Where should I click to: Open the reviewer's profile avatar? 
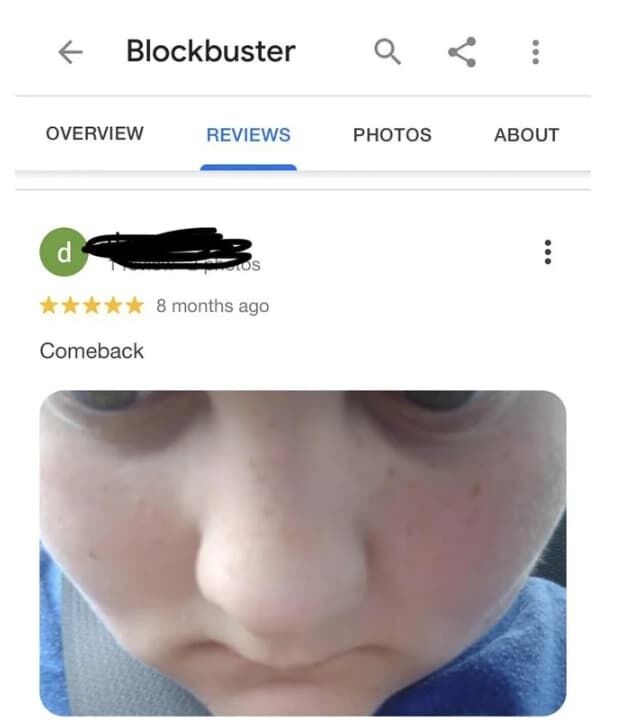[63, 253]
